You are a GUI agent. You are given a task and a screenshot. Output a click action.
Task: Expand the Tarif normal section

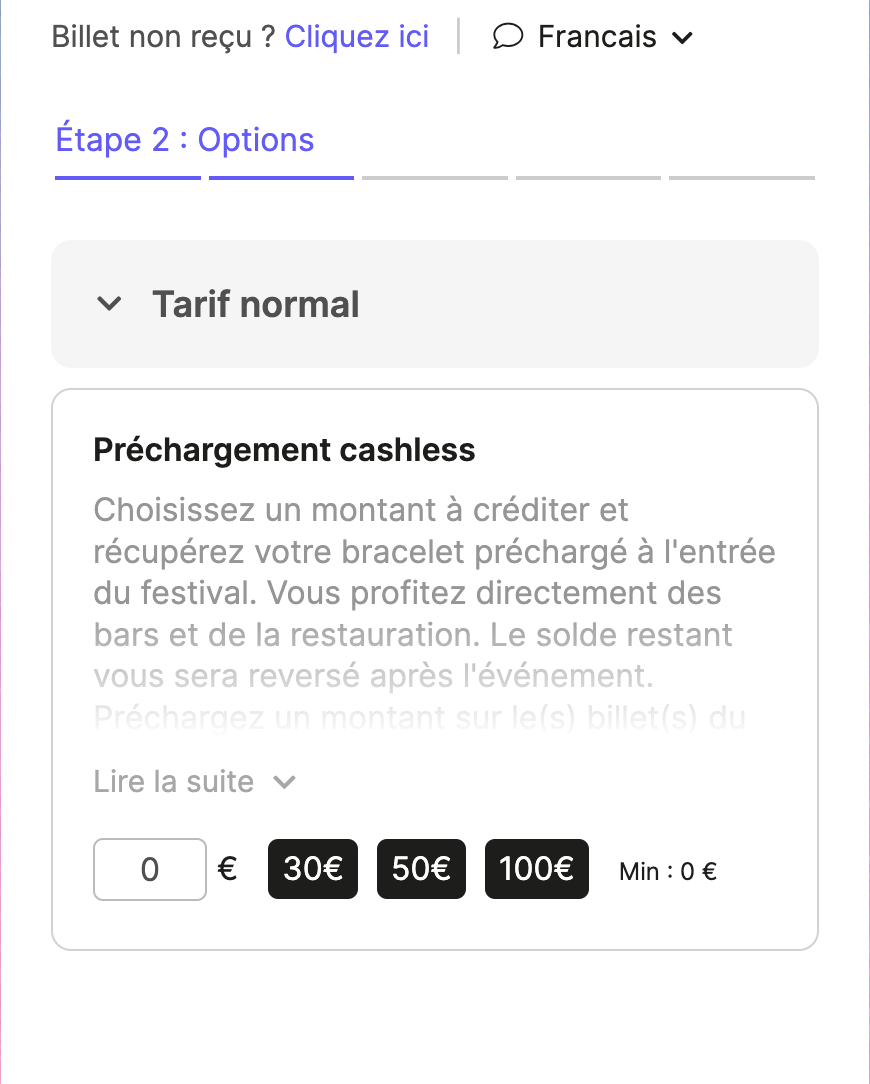pyautogui.click(x=434, y=304)
